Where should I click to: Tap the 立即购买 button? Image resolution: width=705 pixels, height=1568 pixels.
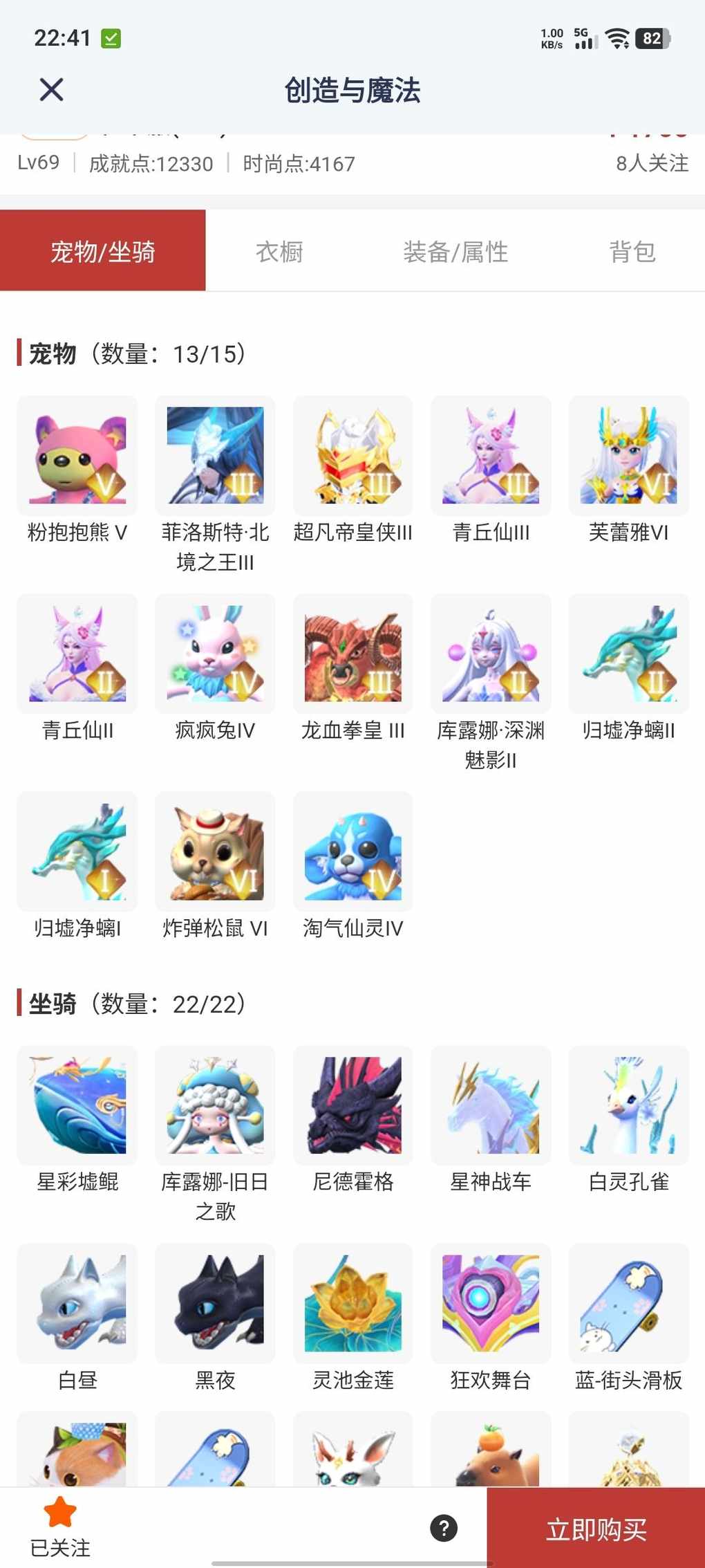click(596, 1529)
